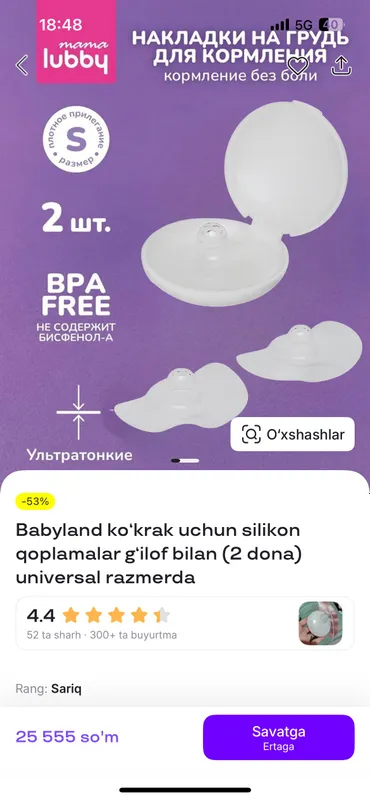Tap the image page indicator dots
The width and height of the screenshot is (370, 800).
(x=185, y=460)
